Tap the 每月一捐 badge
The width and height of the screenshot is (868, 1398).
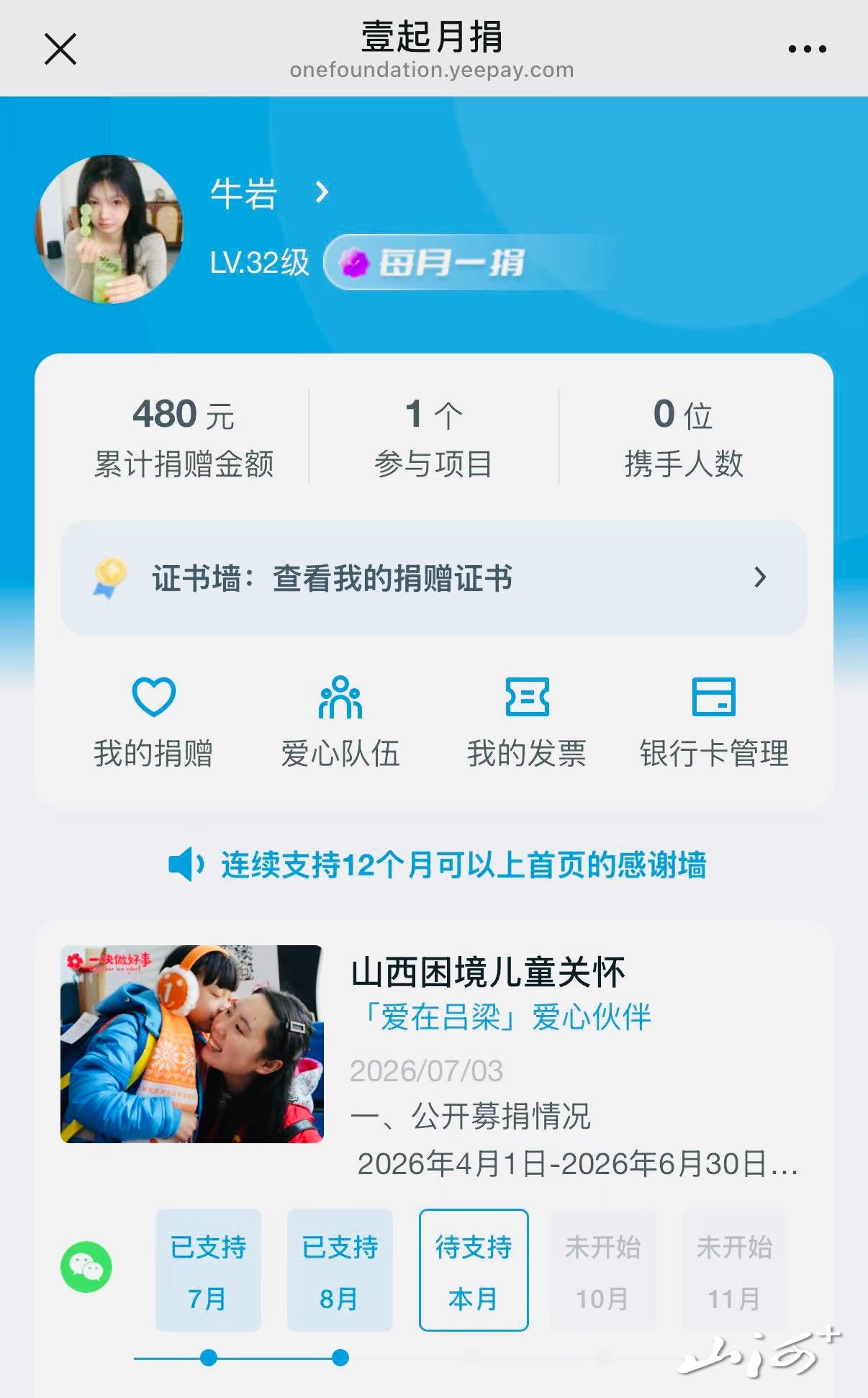point(432,262)
